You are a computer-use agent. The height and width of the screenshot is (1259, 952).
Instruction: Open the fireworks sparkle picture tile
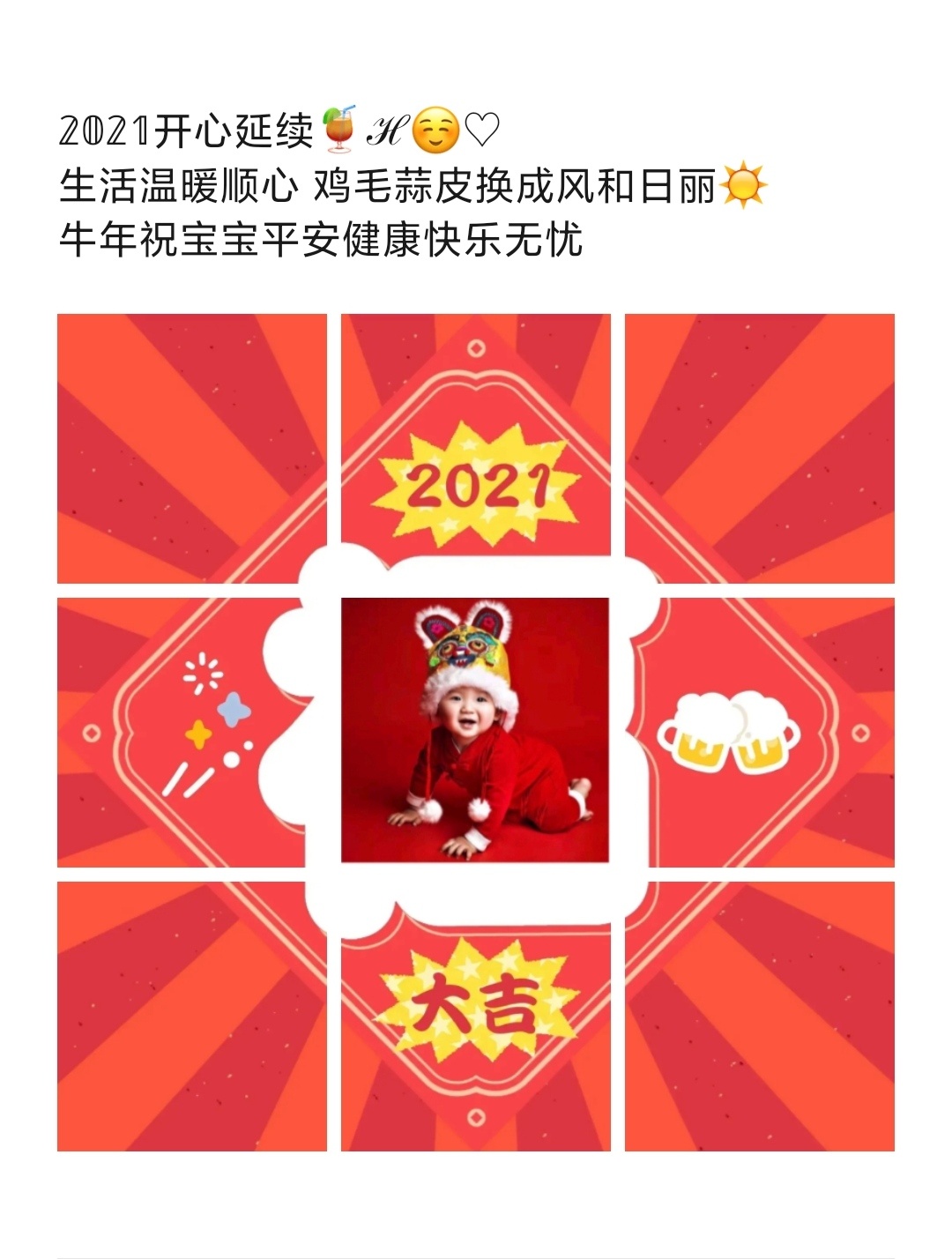(x=191, y=733)
